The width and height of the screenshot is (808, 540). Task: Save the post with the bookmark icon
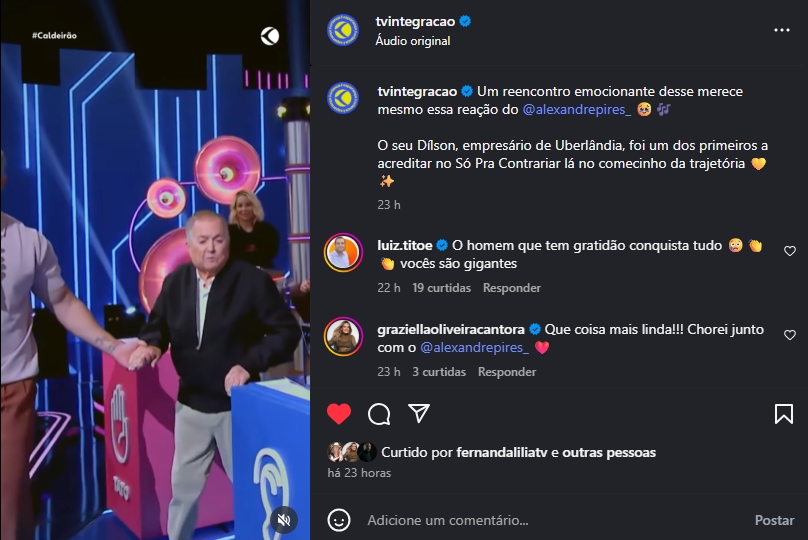coord(784,413)
